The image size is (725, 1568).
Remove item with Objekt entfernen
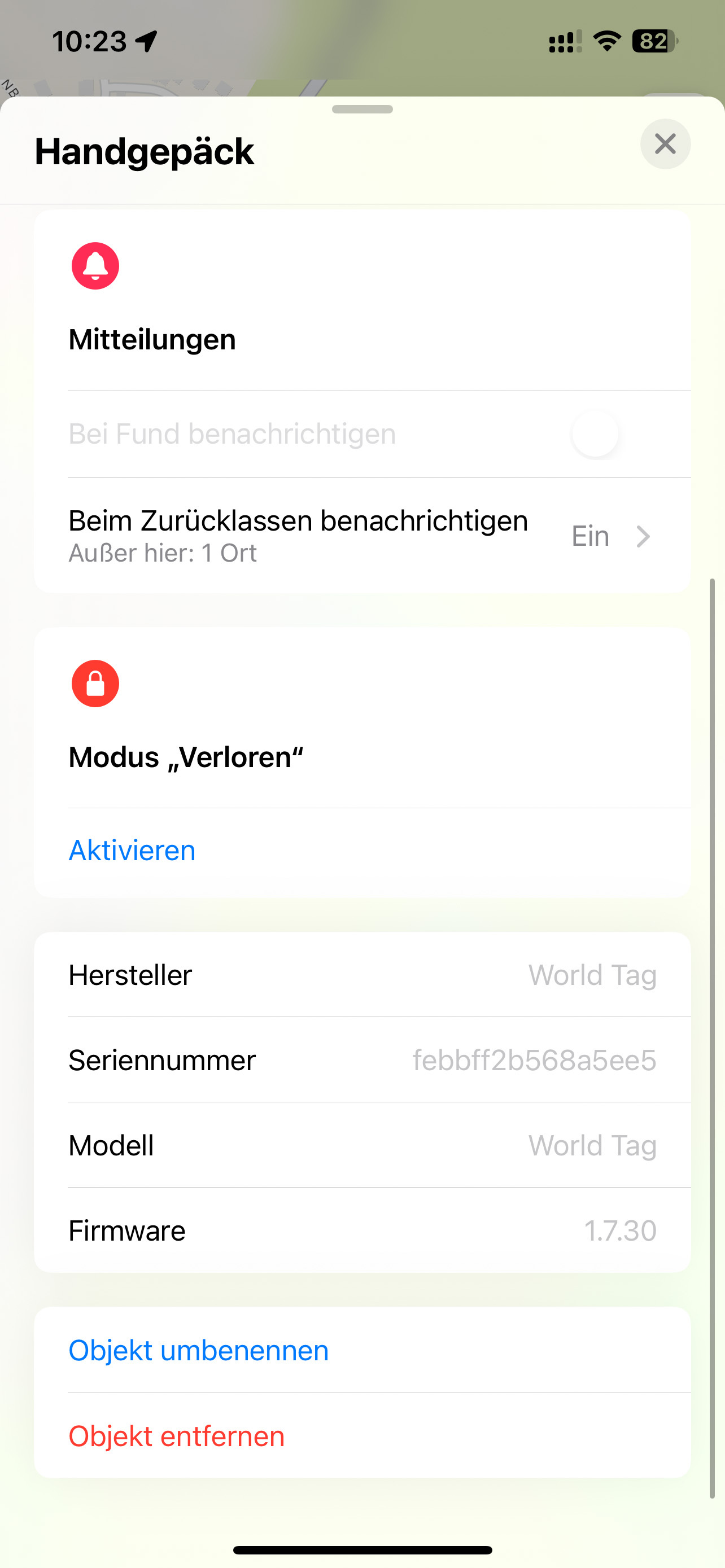177,1436
